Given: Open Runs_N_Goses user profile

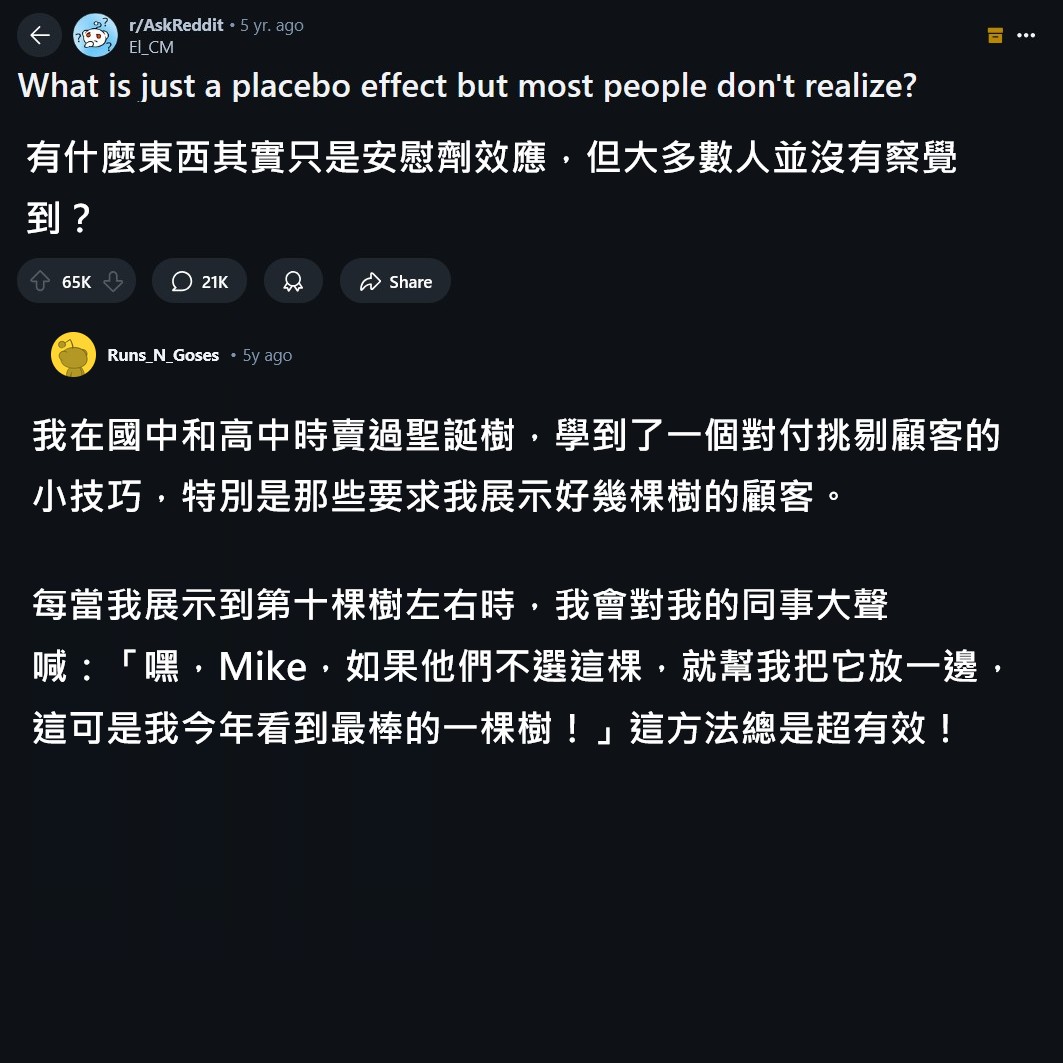Looking at the screenshot, I should [162, 355].
